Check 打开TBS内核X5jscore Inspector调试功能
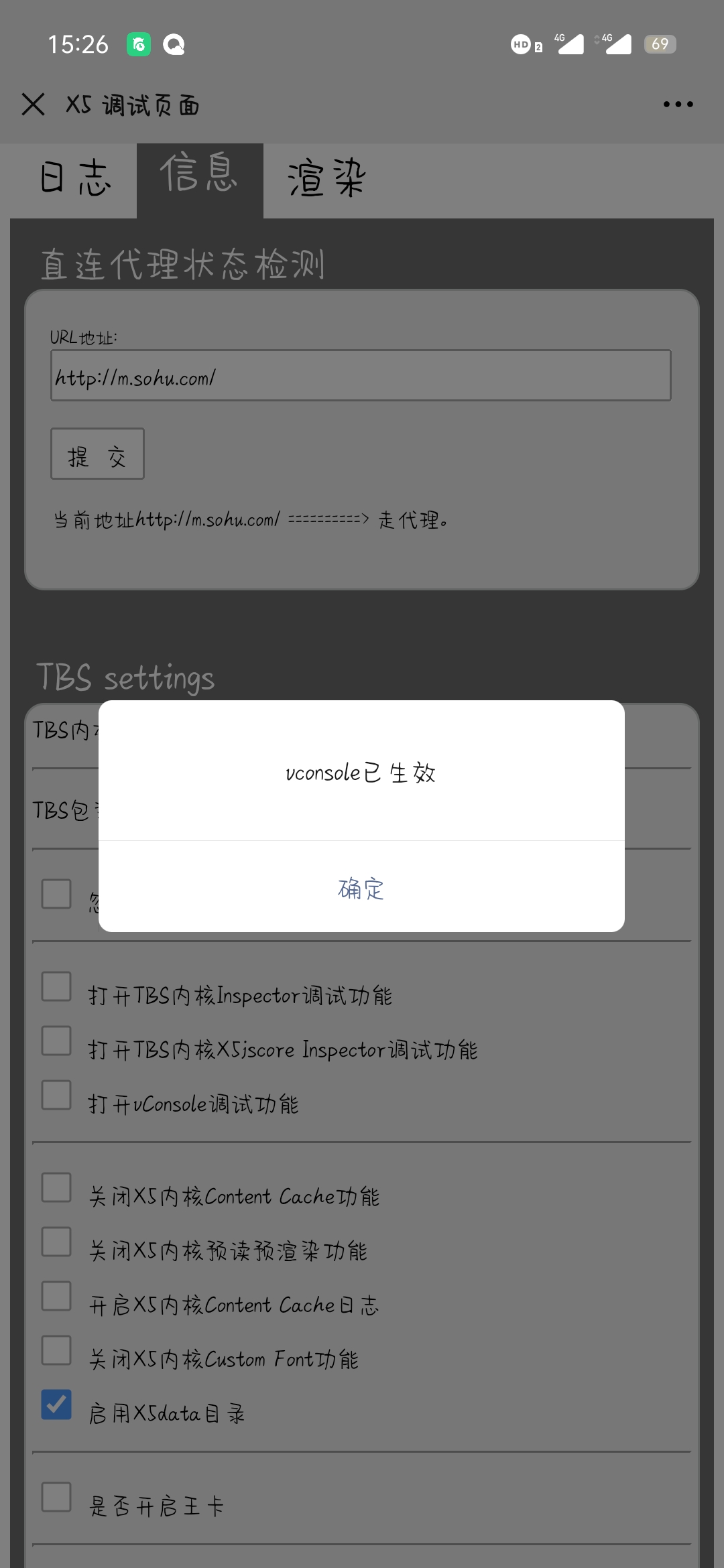 pos(56,1041)
